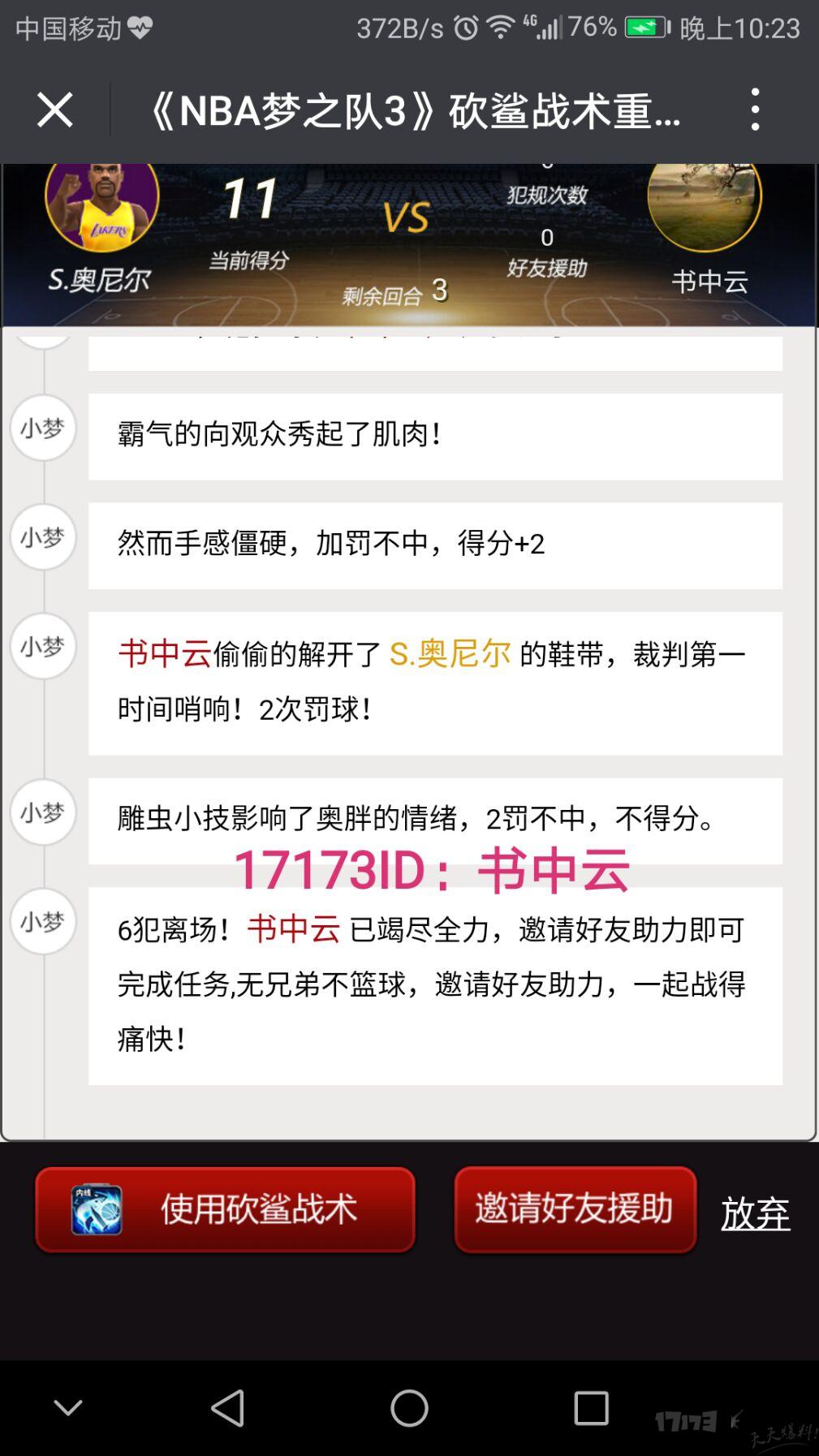Tap the Wi-Fi icon in the status bar

[x=501, y=26]
